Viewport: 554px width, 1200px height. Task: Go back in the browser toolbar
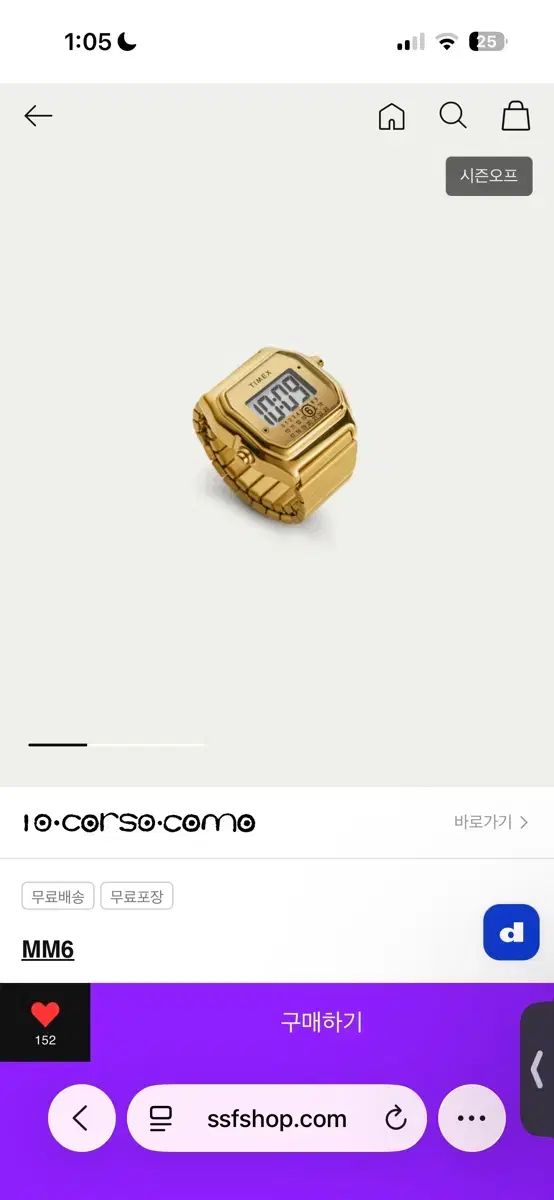coord(80,1118)
